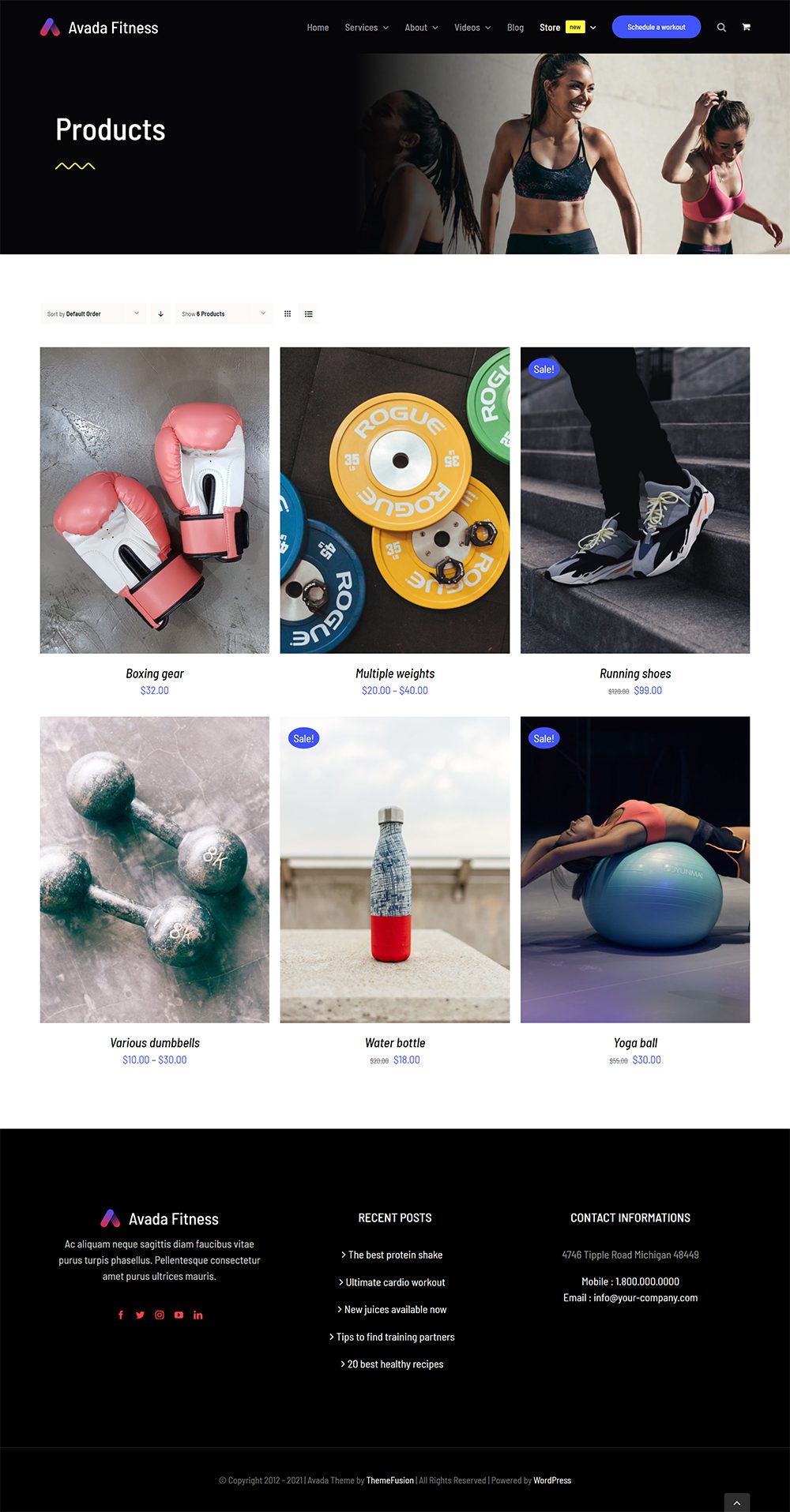Viewport: 790px width, 1512px height.
Task: Jump back to the top of the page
Action: (x=737, y=1503)
